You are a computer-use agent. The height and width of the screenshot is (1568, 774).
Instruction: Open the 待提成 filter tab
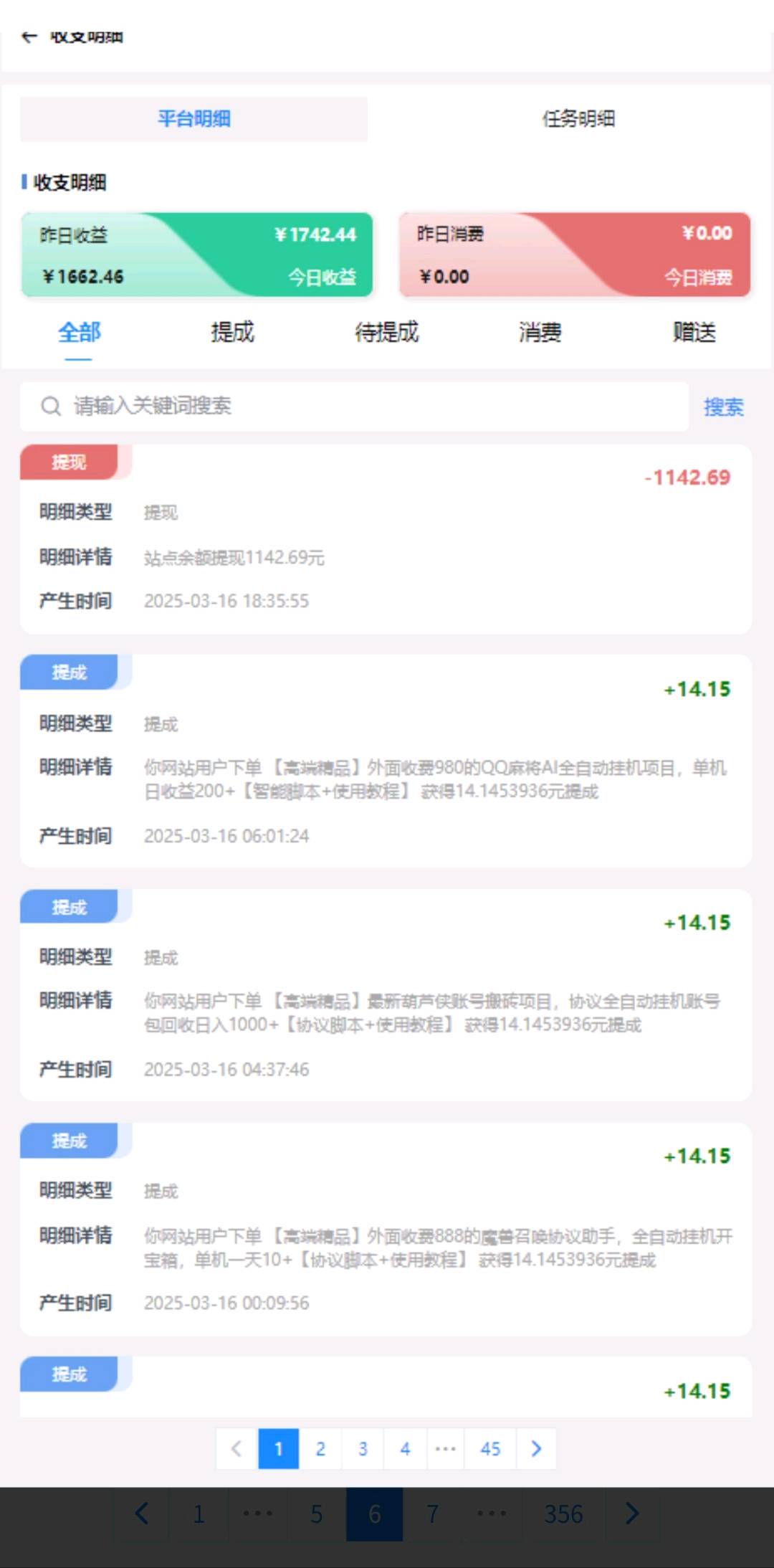pos(386,332)
